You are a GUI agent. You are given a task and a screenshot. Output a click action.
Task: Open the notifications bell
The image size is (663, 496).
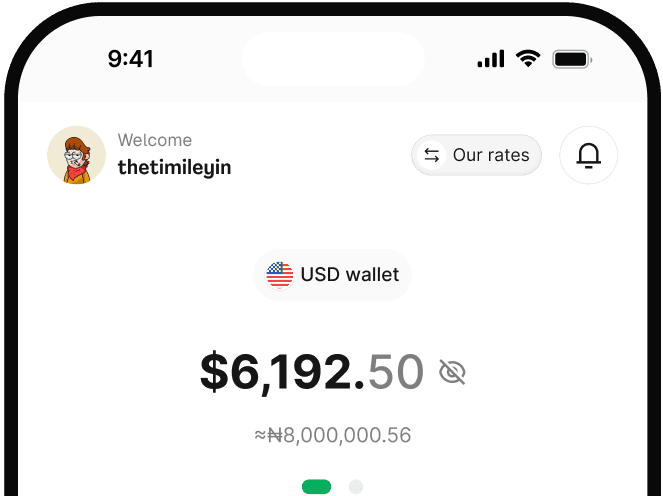[x=588, y=155]
